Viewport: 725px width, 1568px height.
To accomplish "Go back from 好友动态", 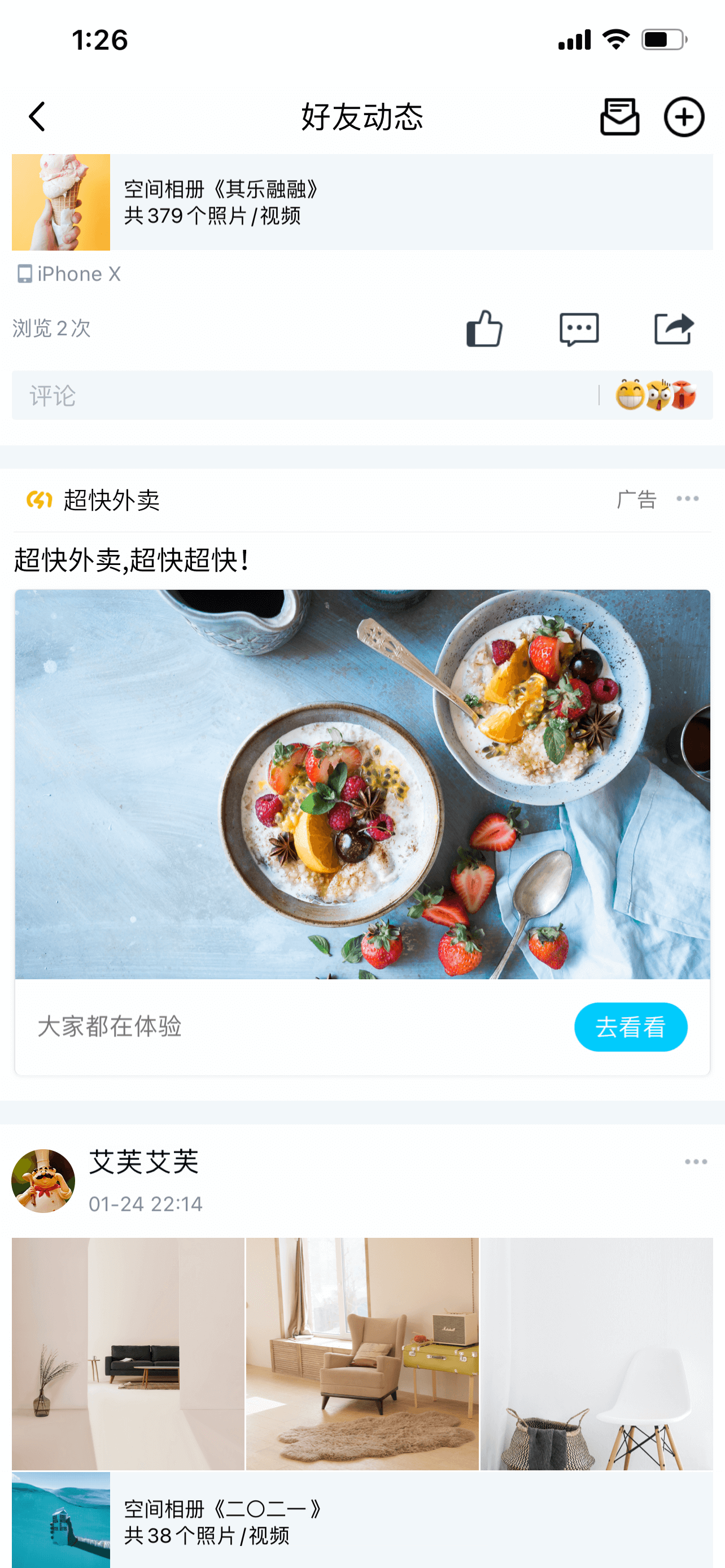I will [x=37, y=116].
